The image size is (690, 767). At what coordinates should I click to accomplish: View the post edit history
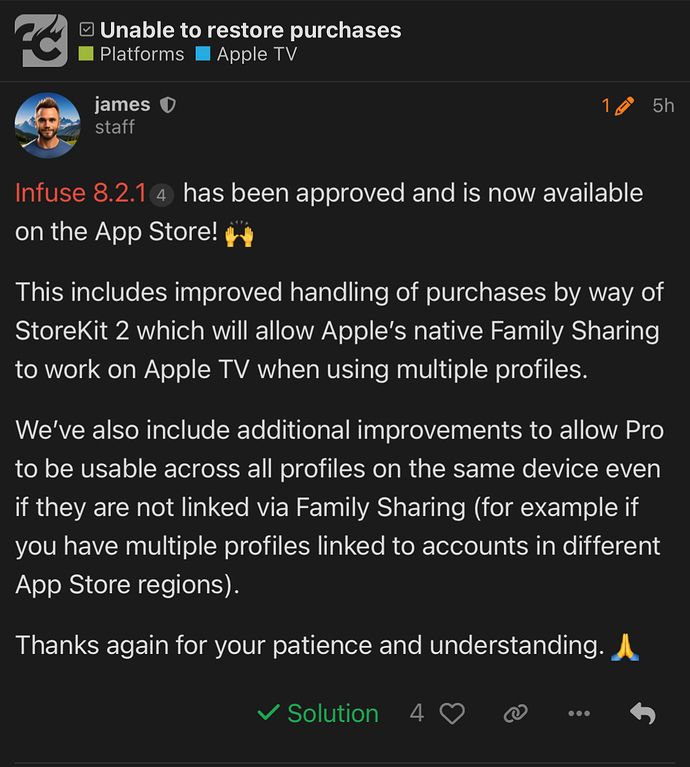point(618,106)
